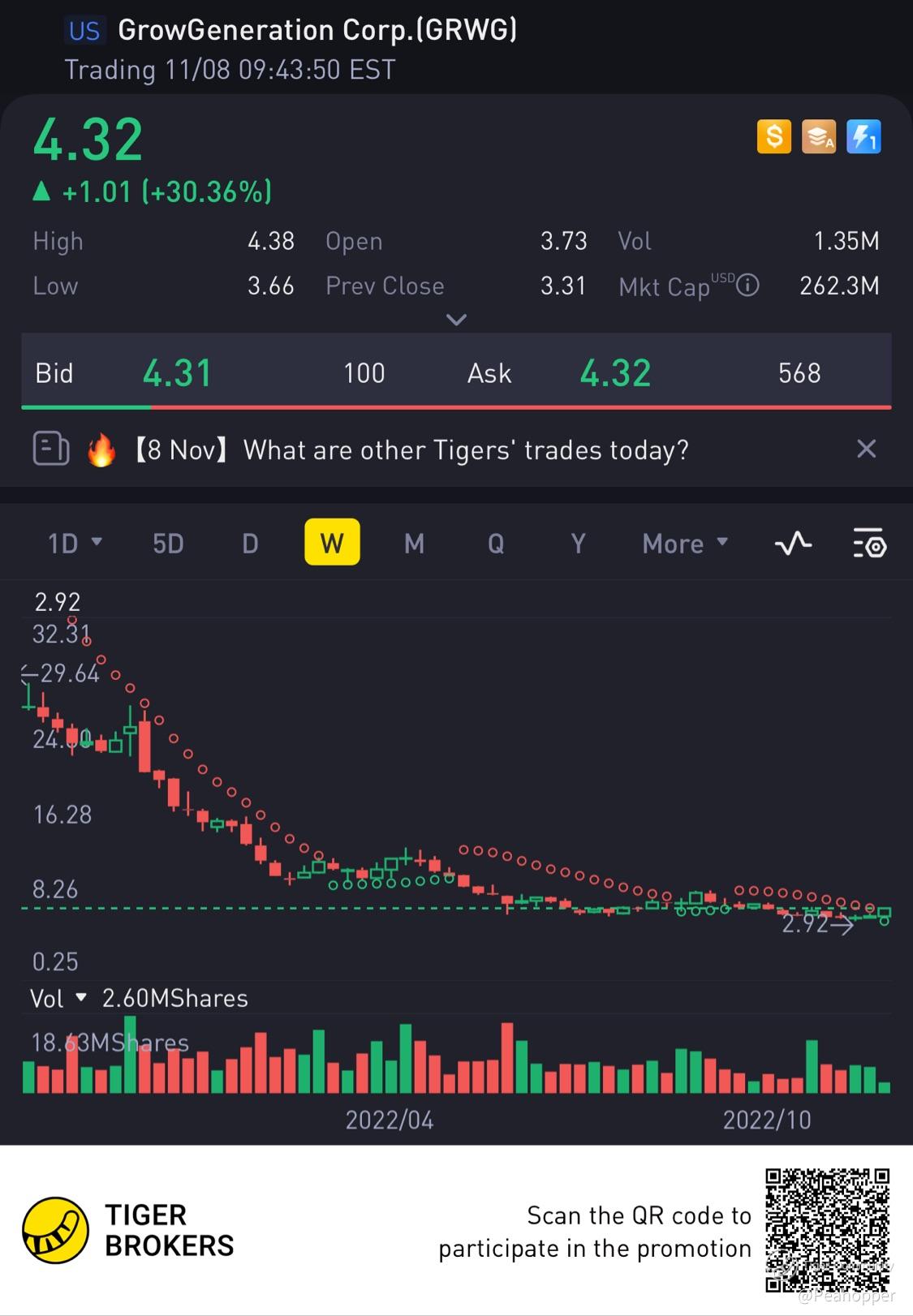
Task: Open the More timeframes dropdown
Action: coord(684,543)
